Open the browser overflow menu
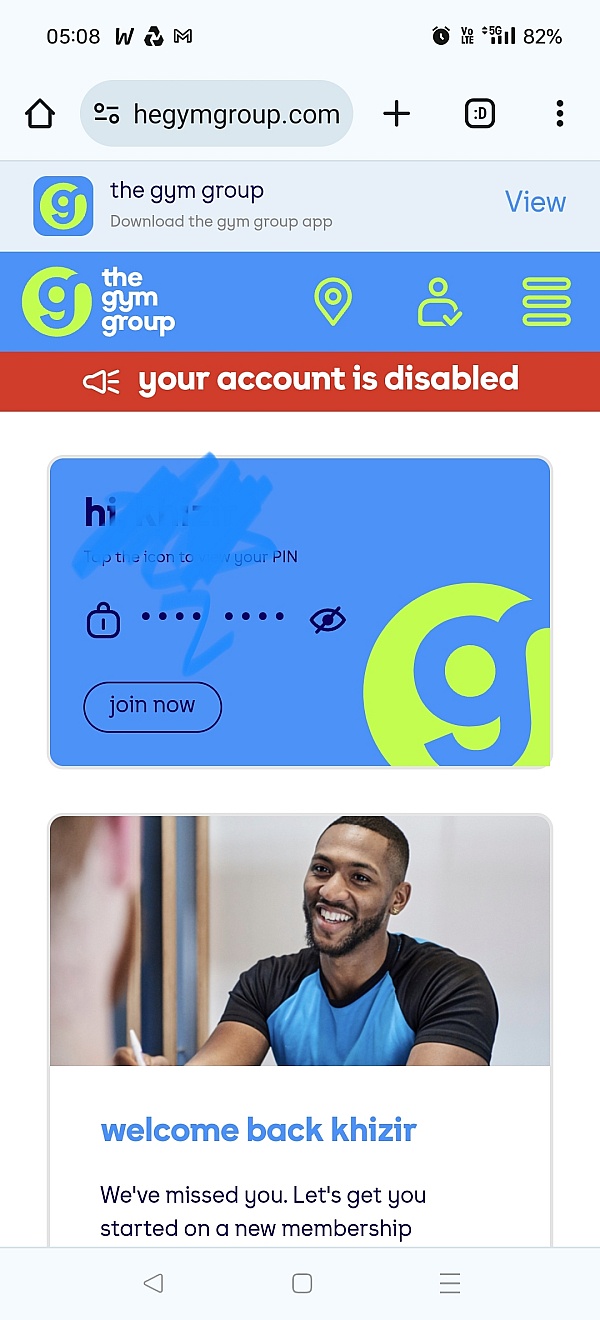600x1320 pixels. pyautogui.click(x=559, y=114)
